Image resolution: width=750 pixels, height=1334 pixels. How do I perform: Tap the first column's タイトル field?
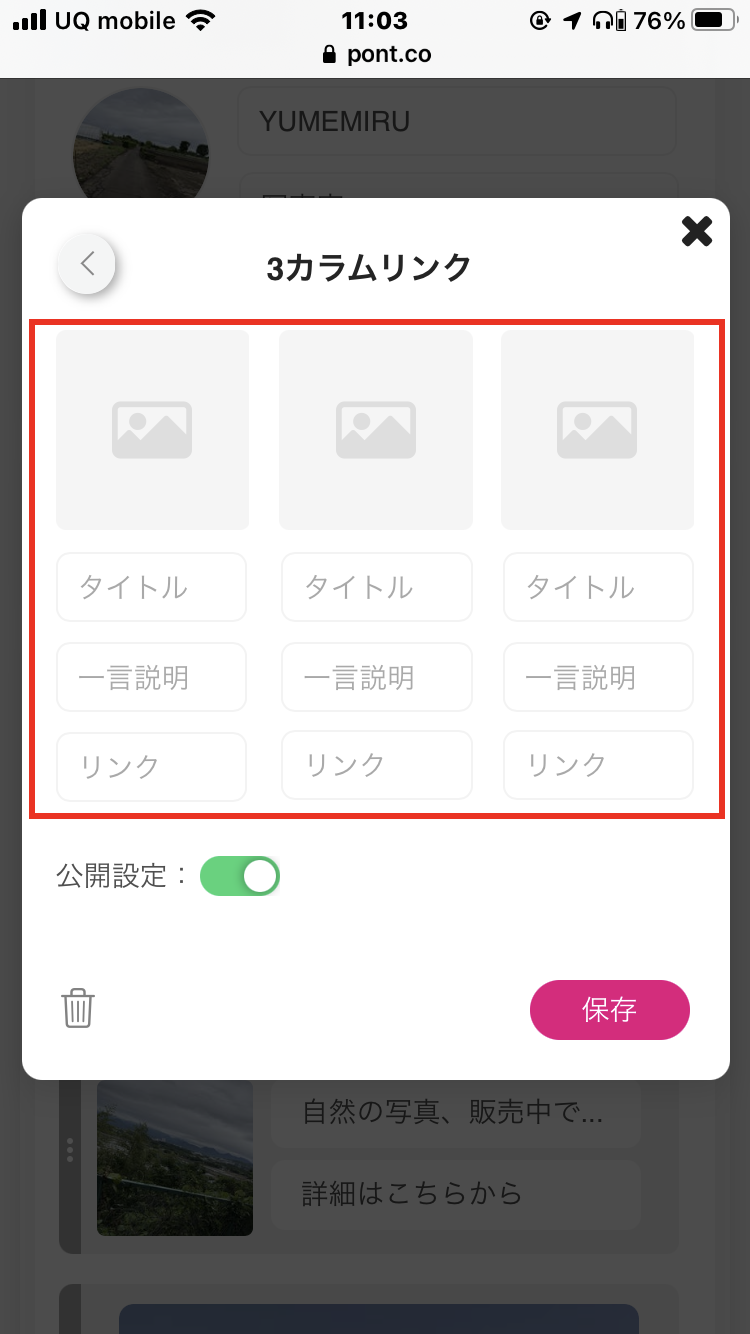click(151, 587)
